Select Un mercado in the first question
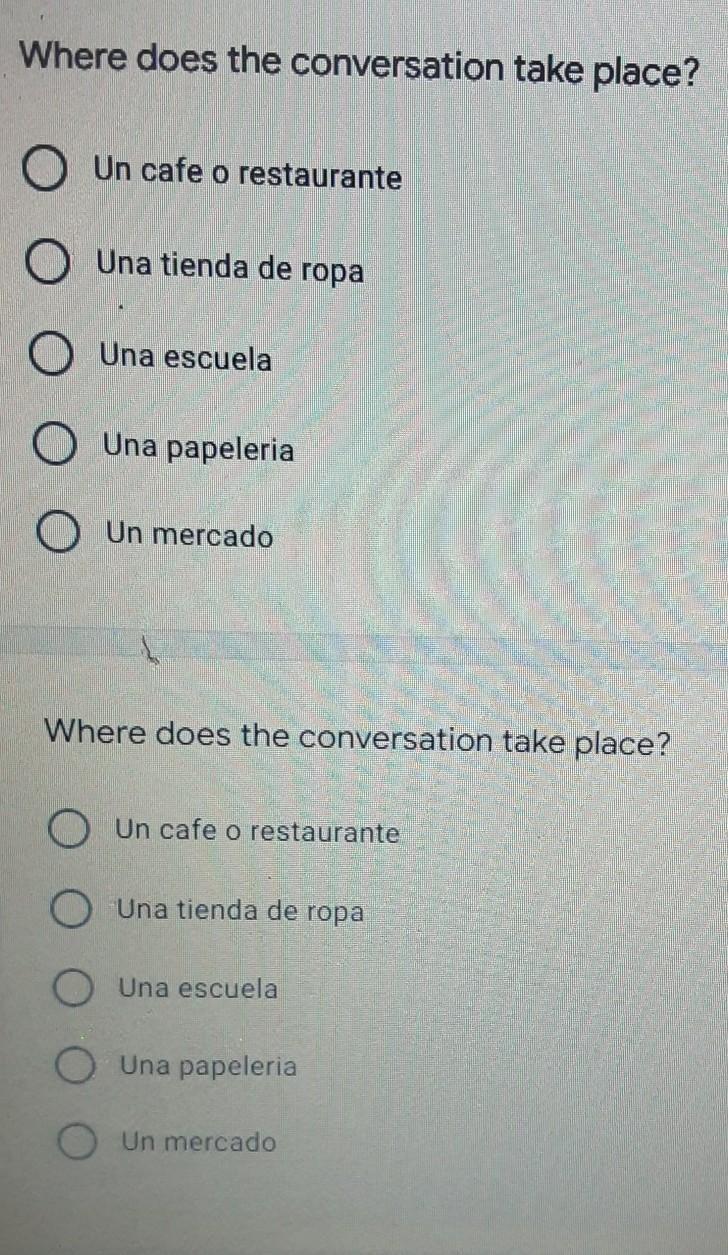Image resolution: width=728 pixels, height=1255 pixels. coord(59,534)
